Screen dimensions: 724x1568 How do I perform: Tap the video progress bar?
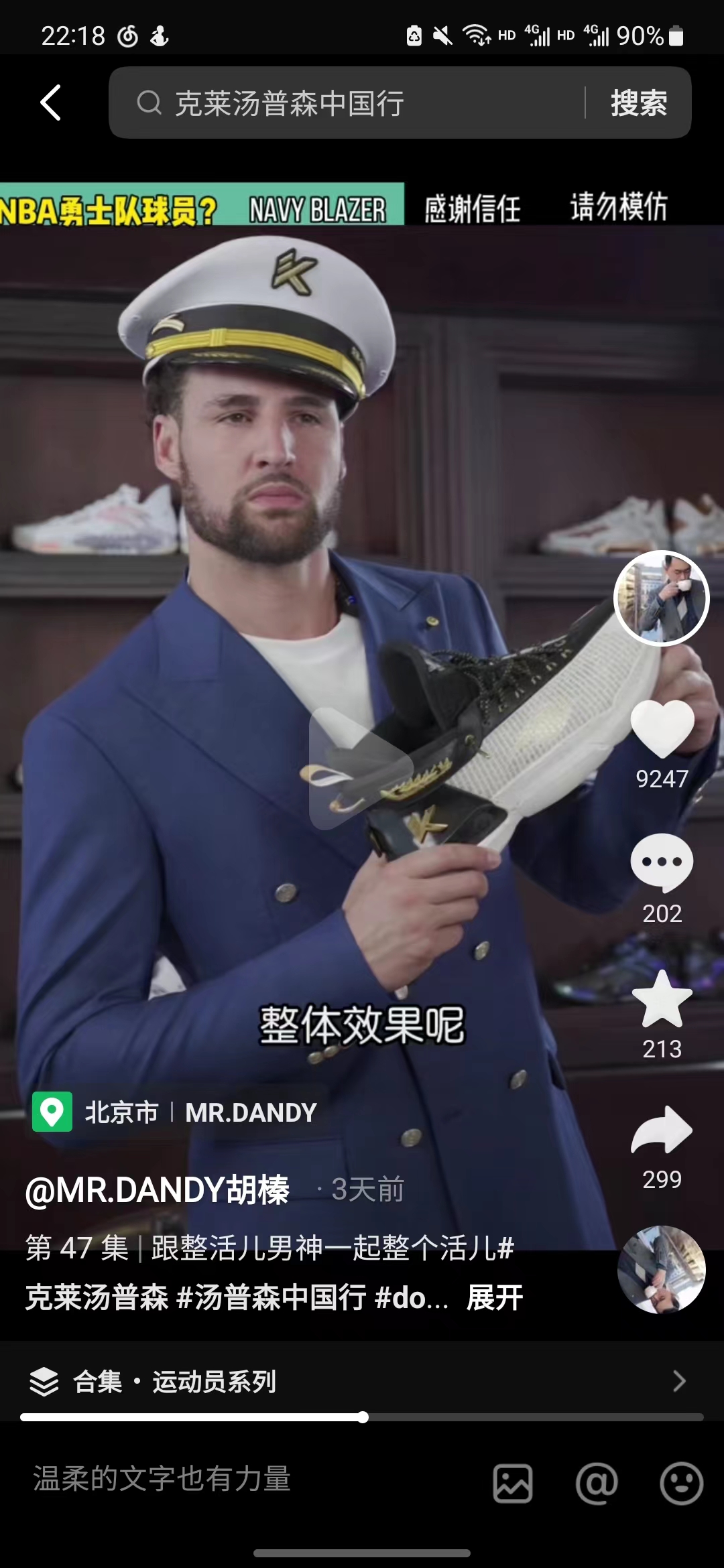(362, 1417)
